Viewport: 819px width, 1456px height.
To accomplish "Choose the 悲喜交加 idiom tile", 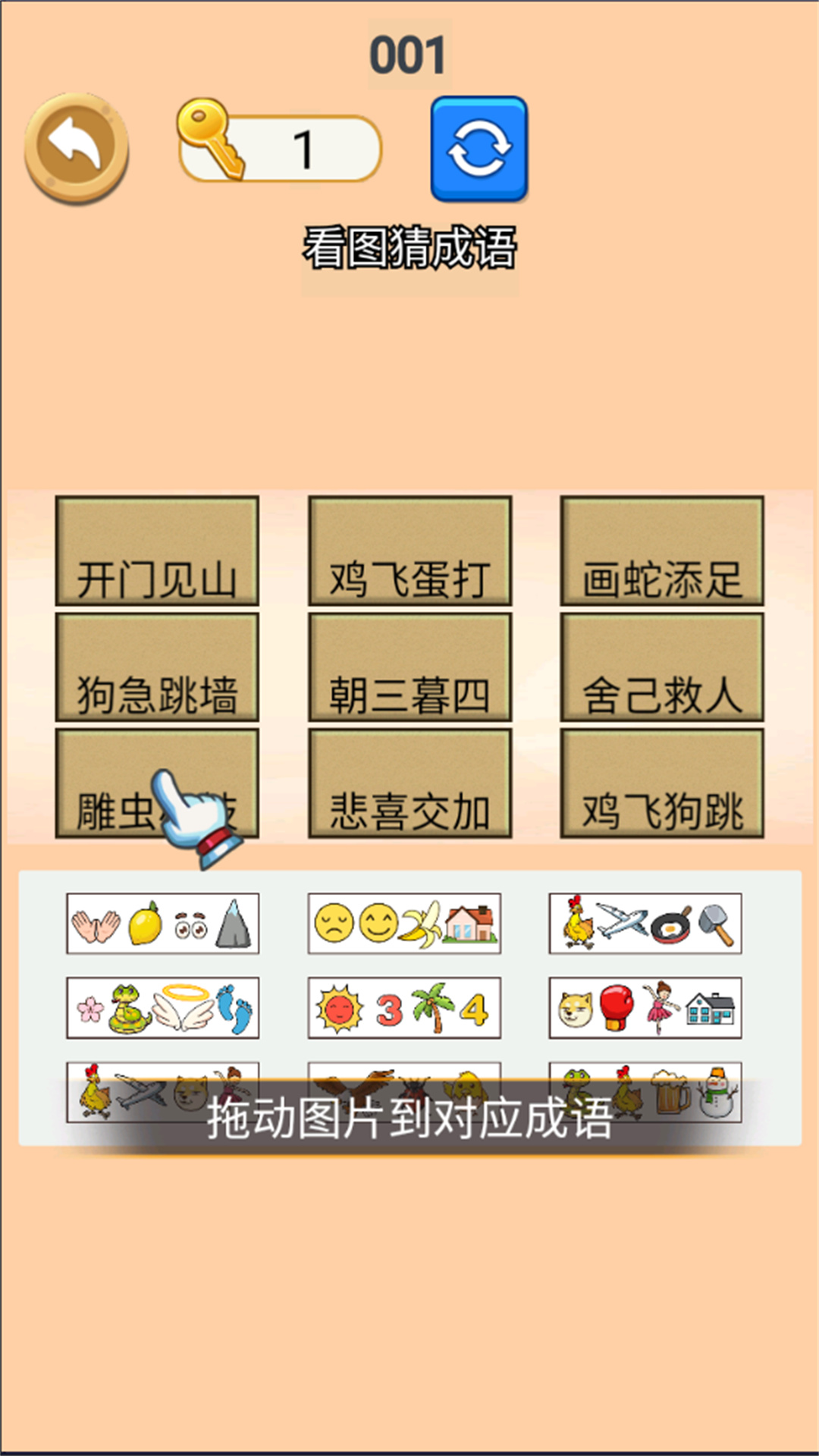I will coord(409,783).
